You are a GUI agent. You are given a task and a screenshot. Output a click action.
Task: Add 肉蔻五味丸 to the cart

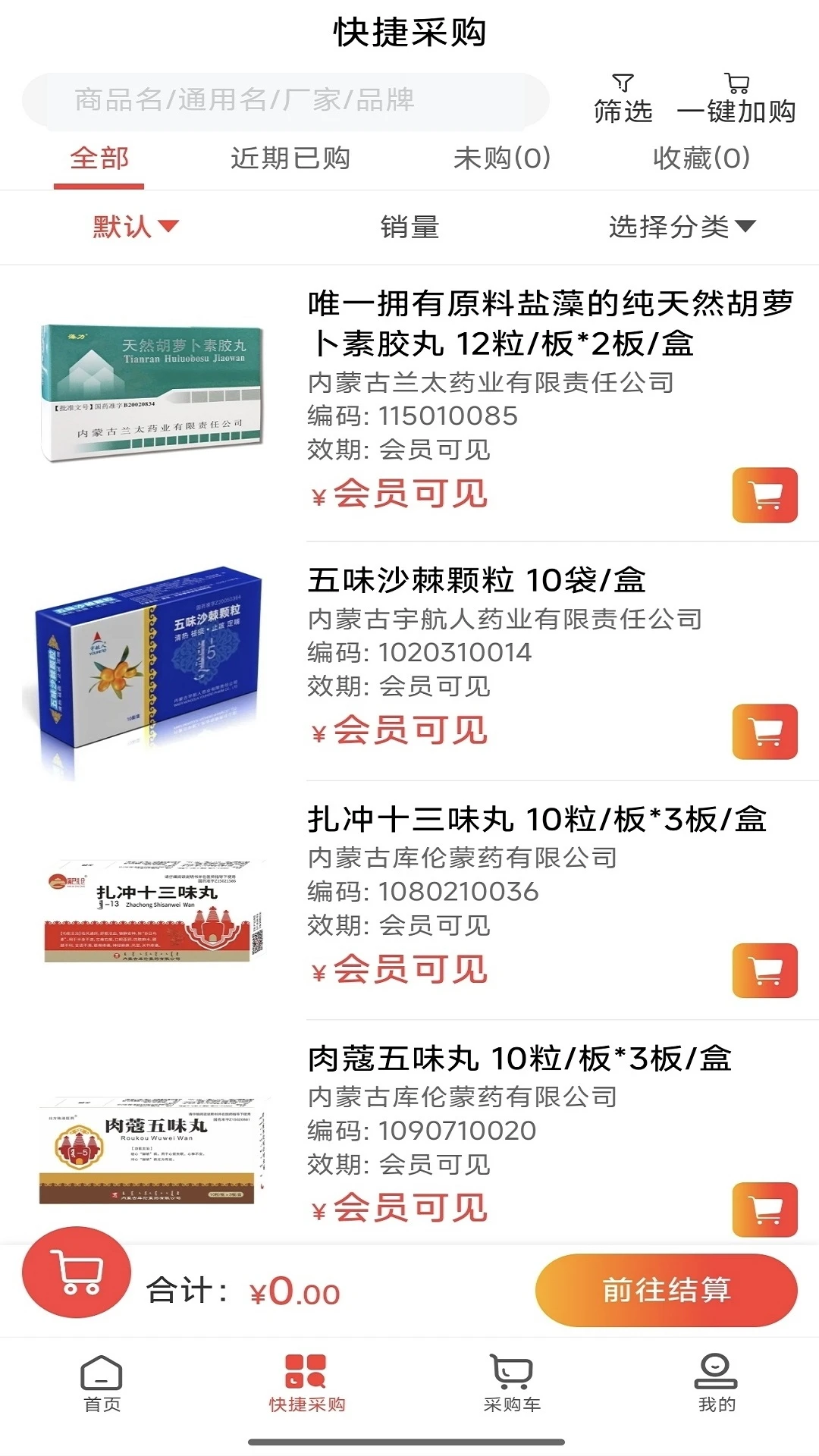coord(764,1210)
